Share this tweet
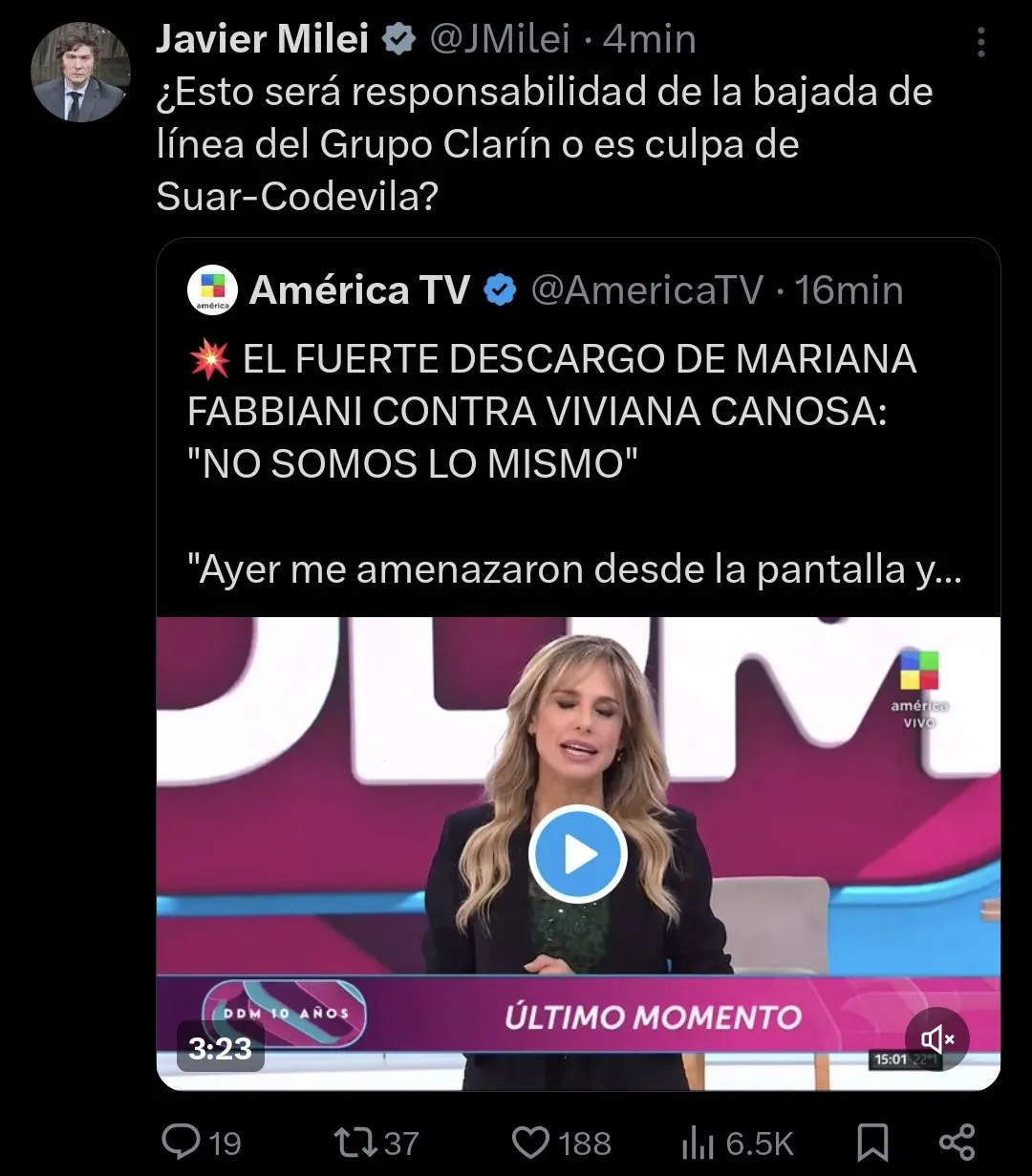 pos(957,1142)
